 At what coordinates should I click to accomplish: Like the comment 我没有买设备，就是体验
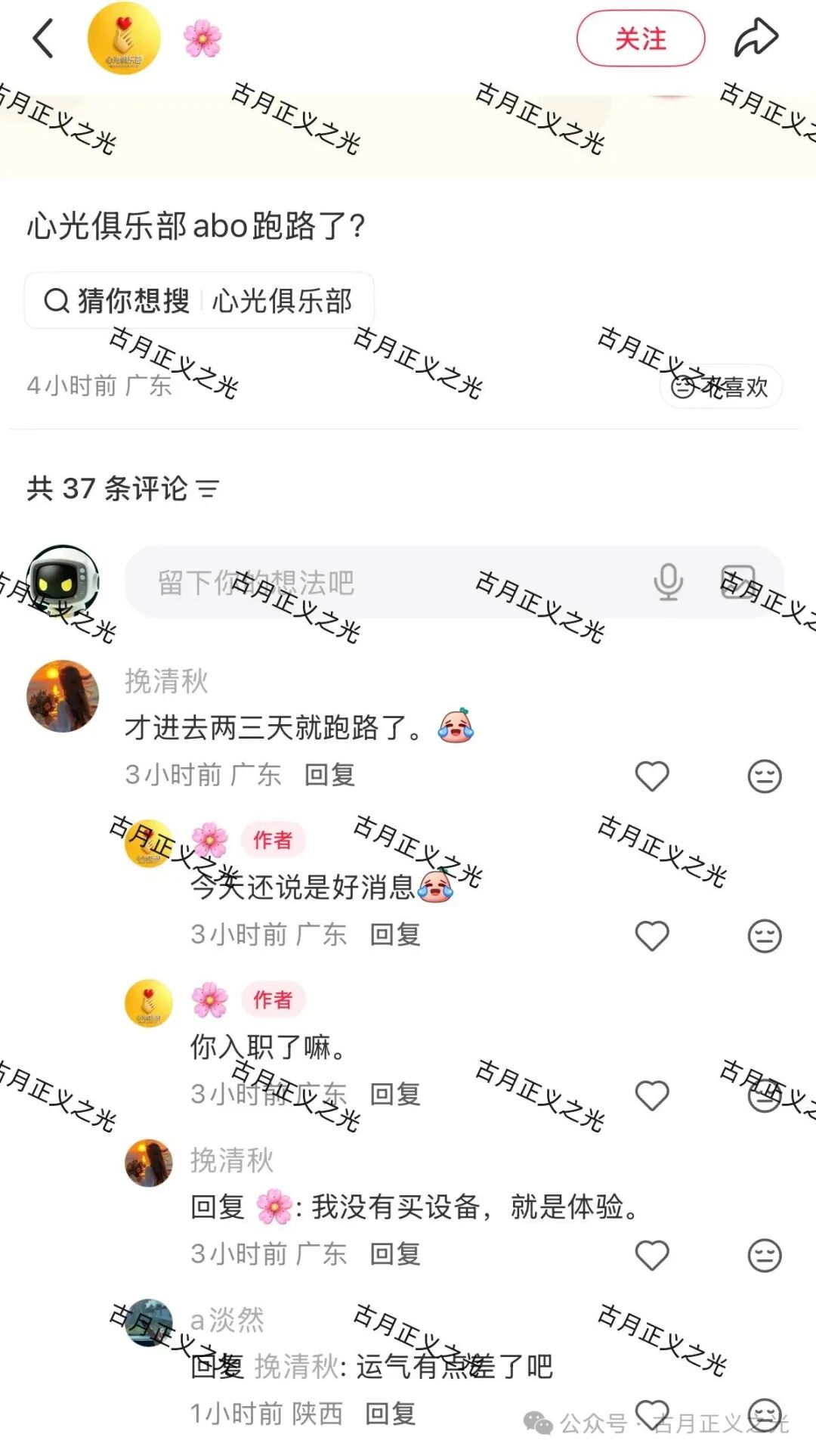click(651, 1256)
